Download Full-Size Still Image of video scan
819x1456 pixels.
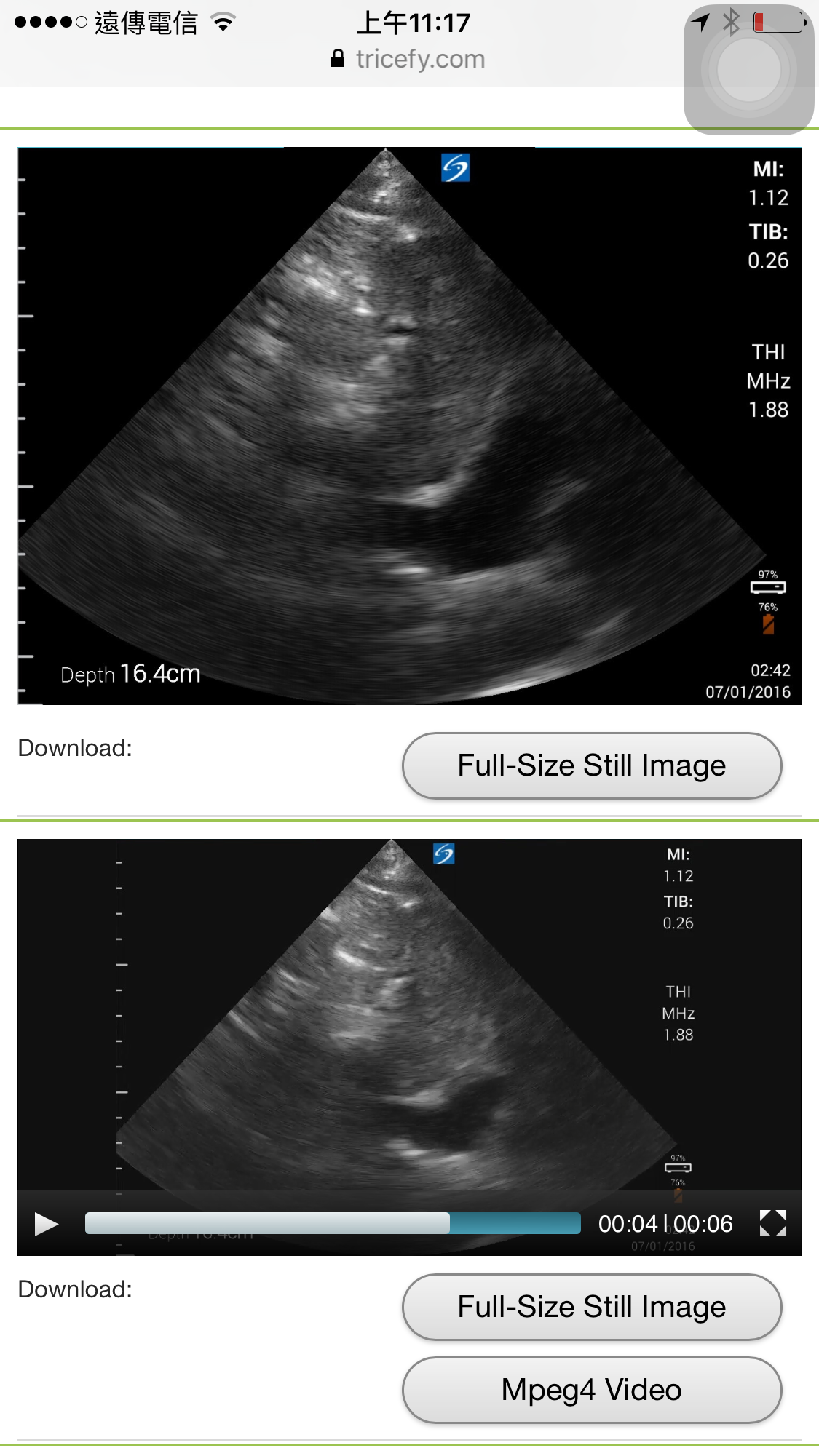(591, 1307)
